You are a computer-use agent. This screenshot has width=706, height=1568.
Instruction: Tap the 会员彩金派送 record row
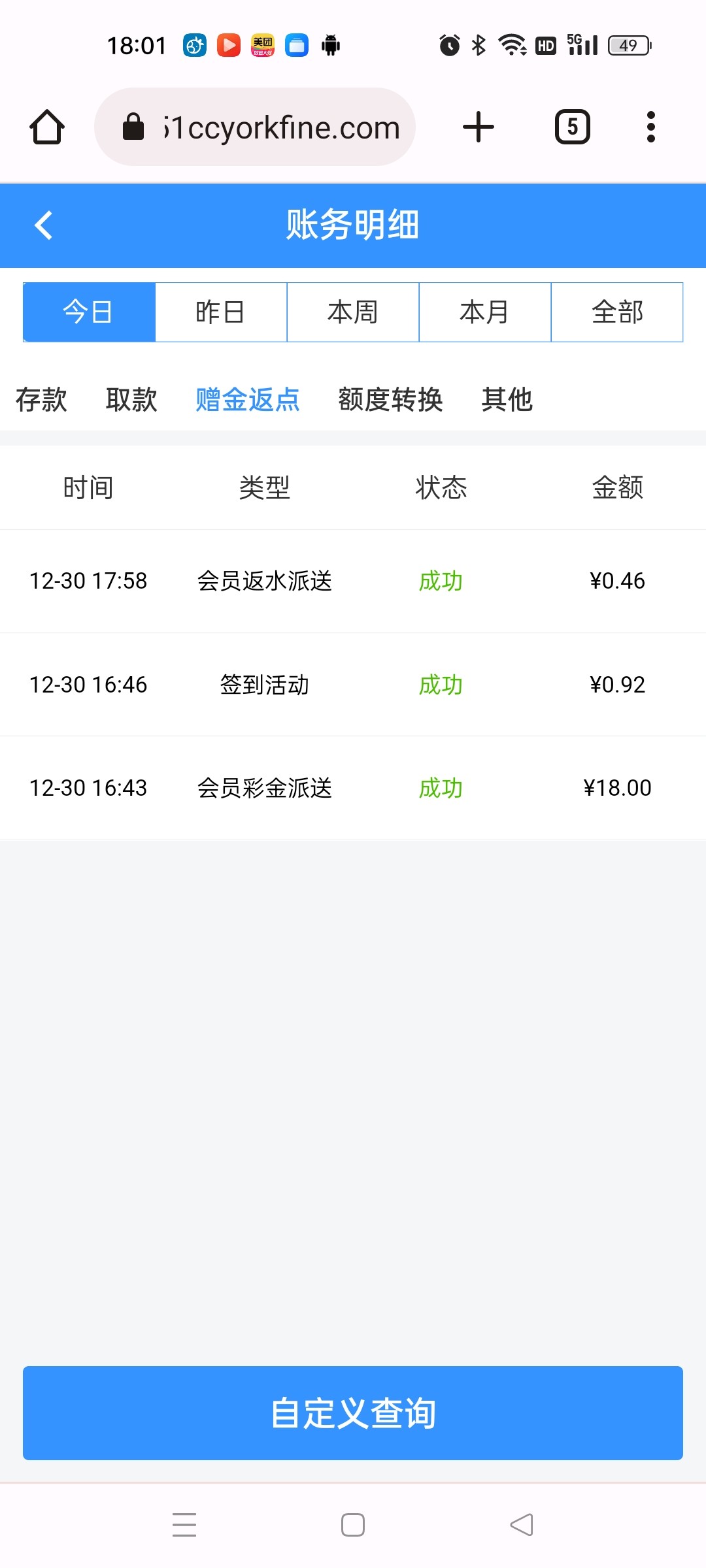pos(353,788)
